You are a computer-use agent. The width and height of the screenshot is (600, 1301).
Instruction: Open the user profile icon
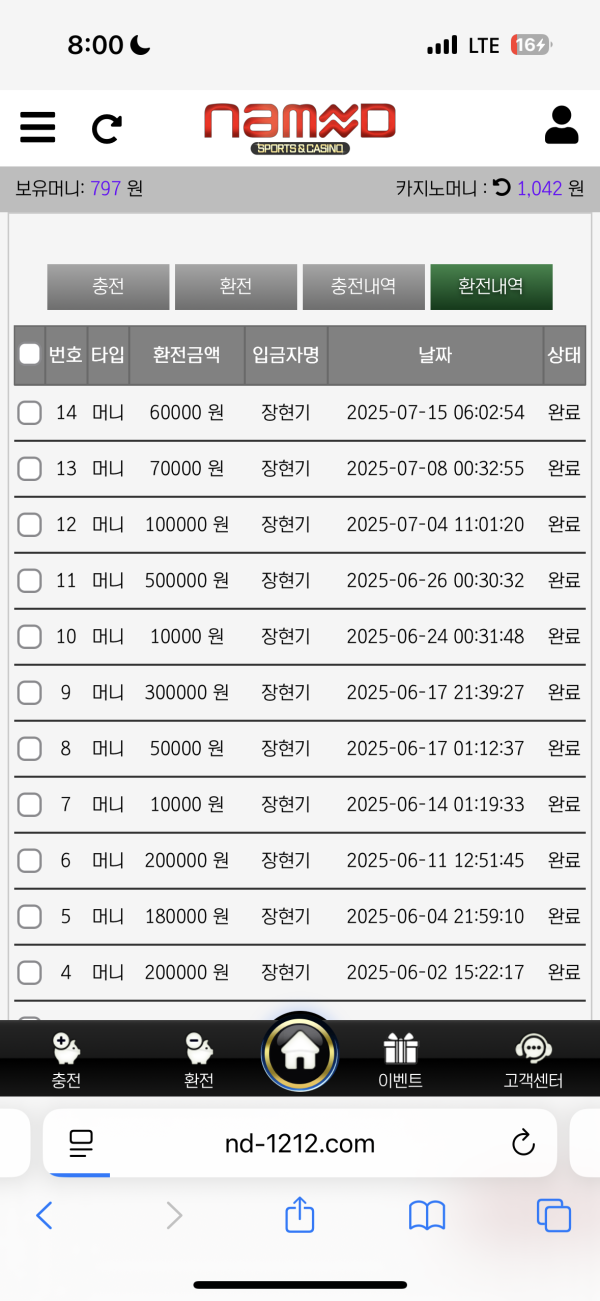[x=562, y=126]
